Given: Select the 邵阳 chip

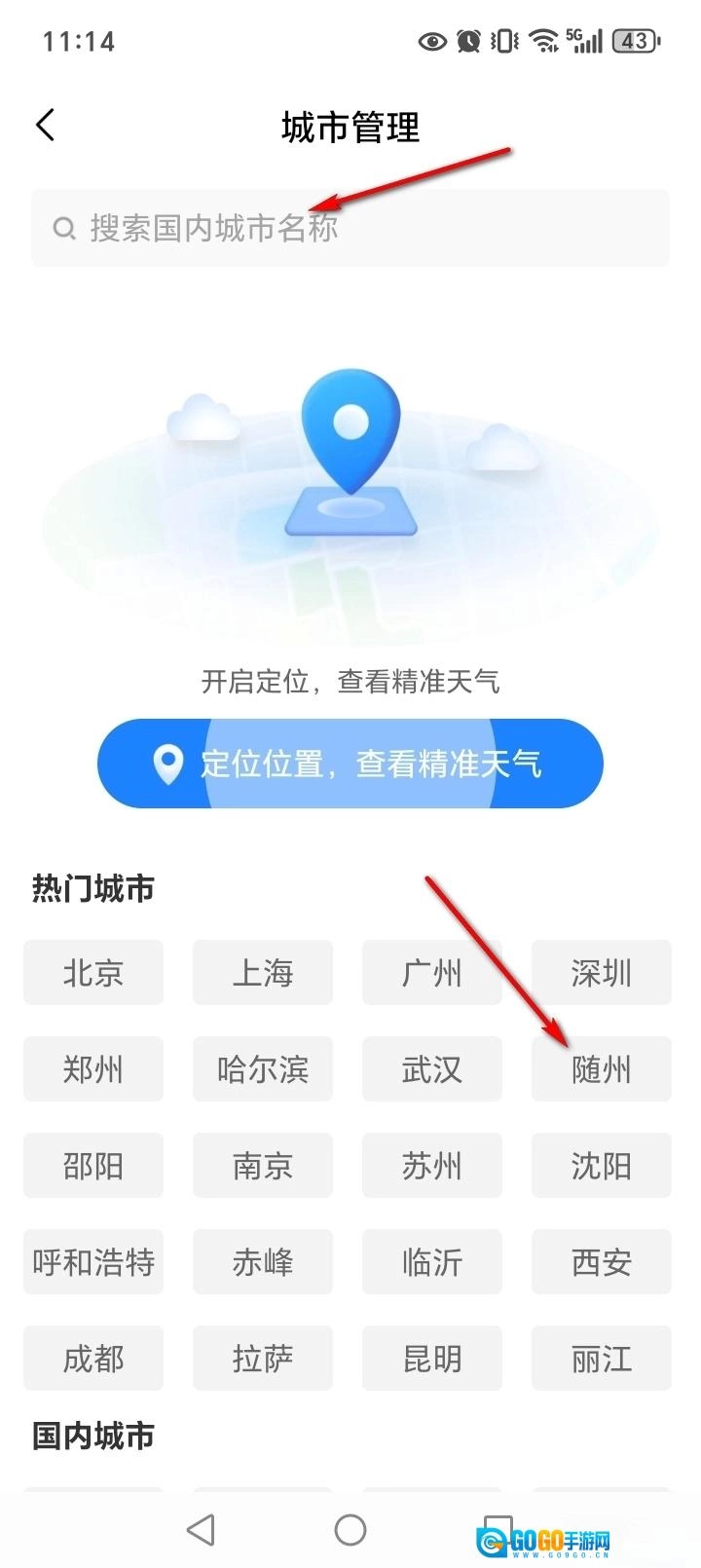Looking at the screenshot, I should pos(93,1165).
